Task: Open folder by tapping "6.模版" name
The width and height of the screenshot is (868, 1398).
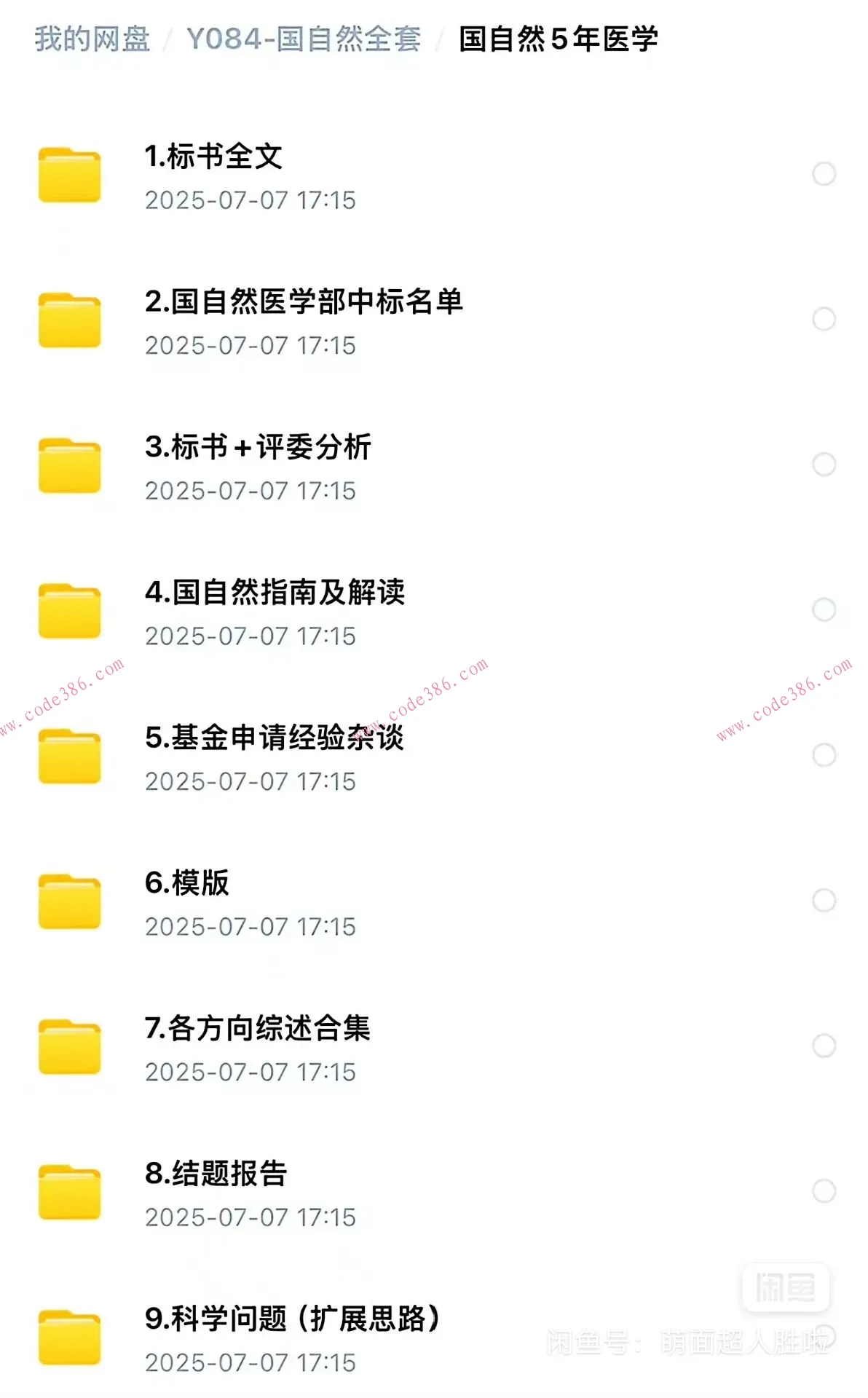Action: point(187,885)
